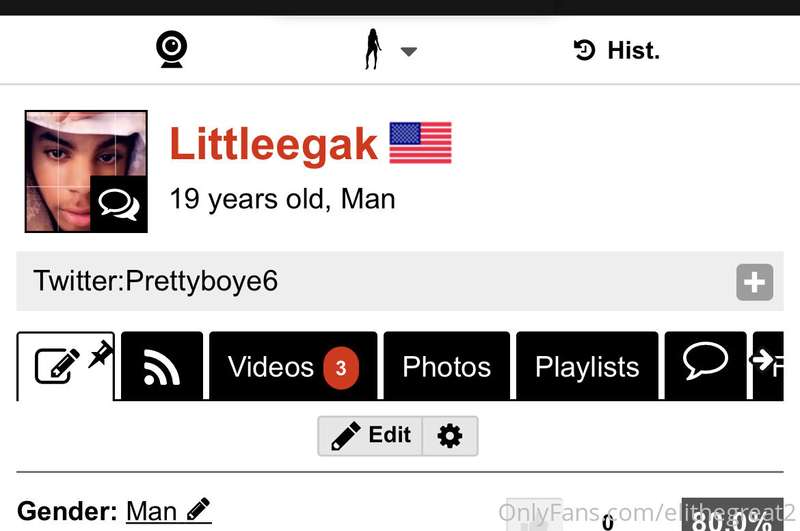
Task: Switch to the Photos tab
Action: [446, 367]
